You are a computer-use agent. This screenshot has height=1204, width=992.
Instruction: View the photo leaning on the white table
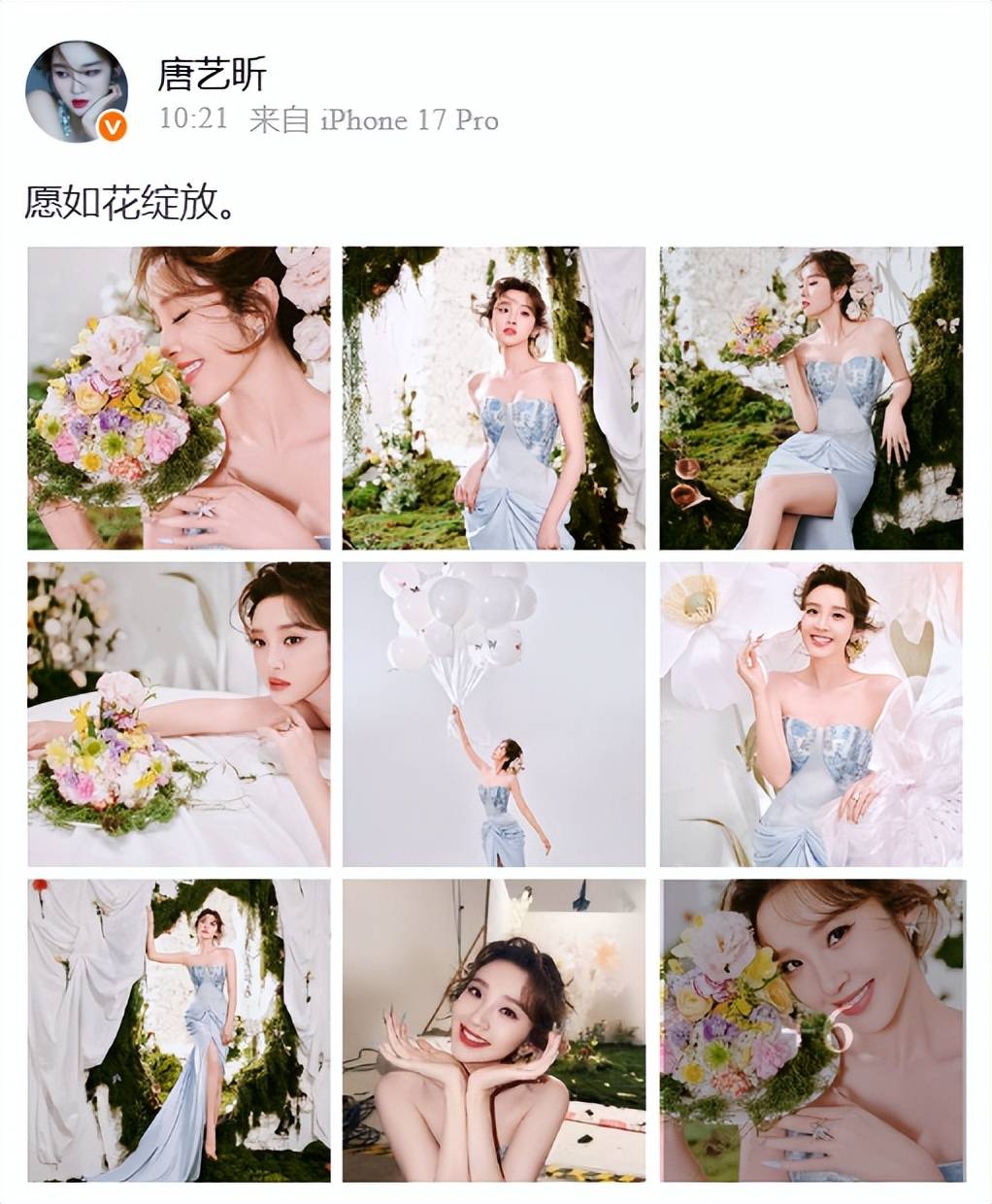(x=179, y=714)
